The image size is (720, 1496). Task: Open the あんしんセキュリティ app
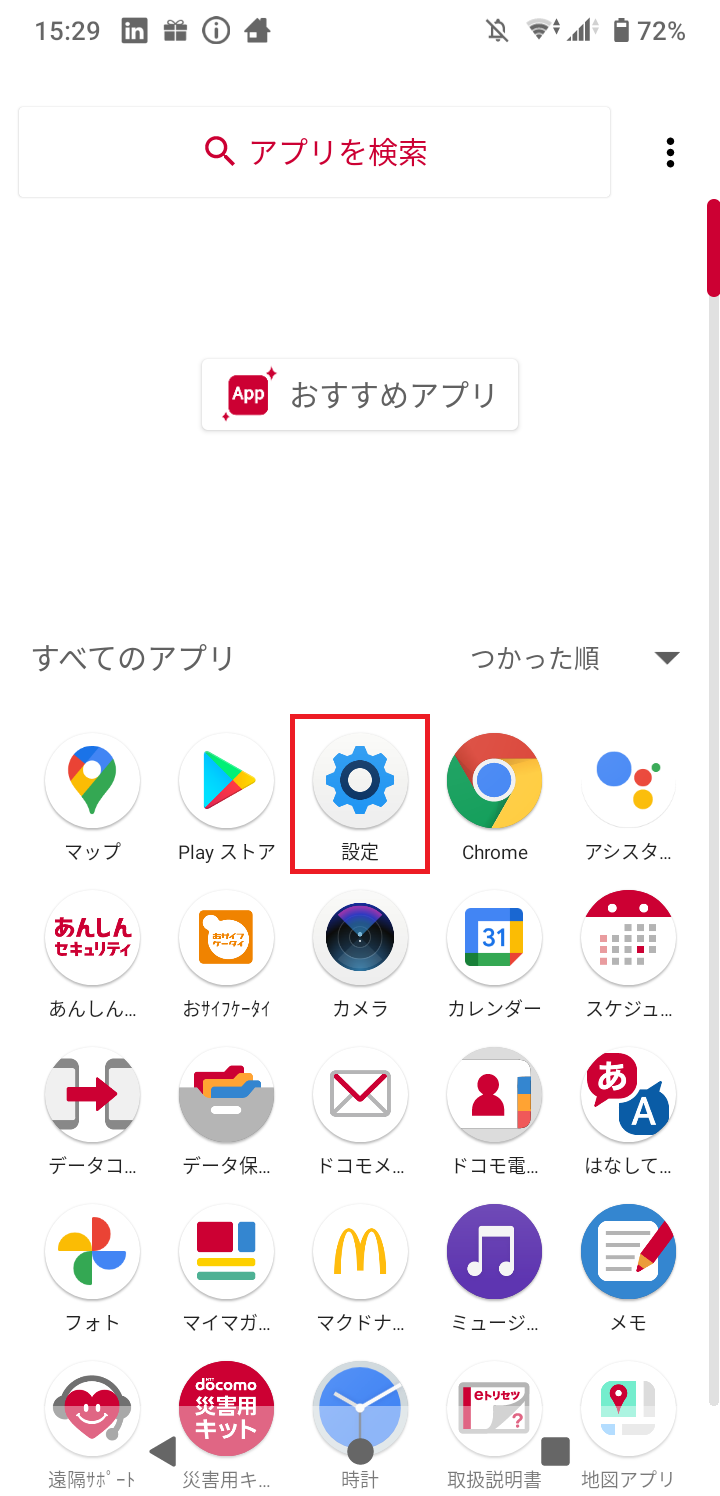click(92, 938)
